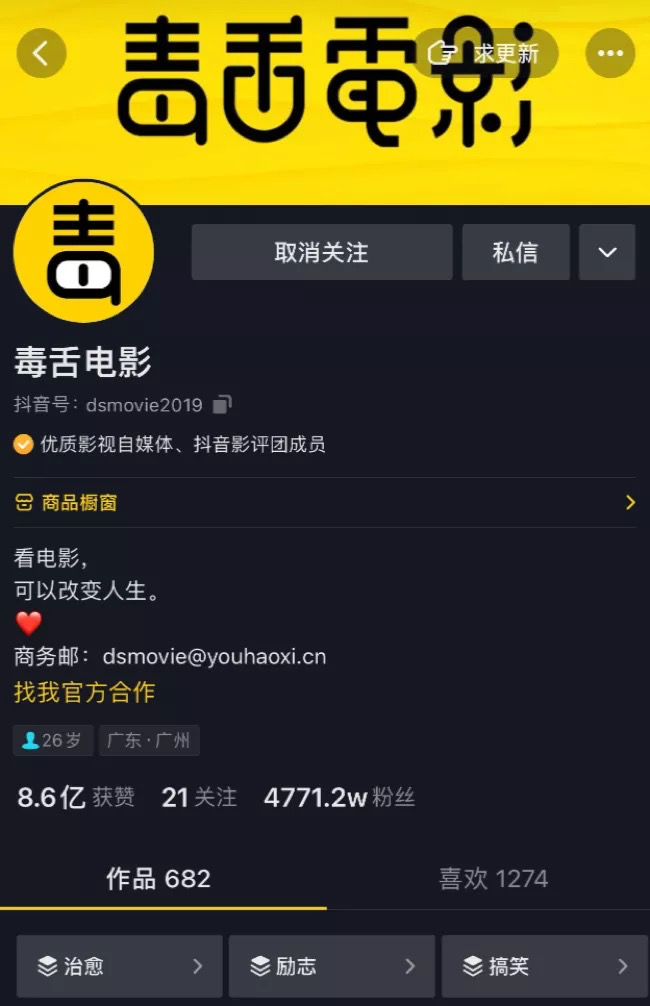This screenshot has height=1006, width=650.
Task: Tap the 求更新 request update button
Action: [x=486, y=53]
